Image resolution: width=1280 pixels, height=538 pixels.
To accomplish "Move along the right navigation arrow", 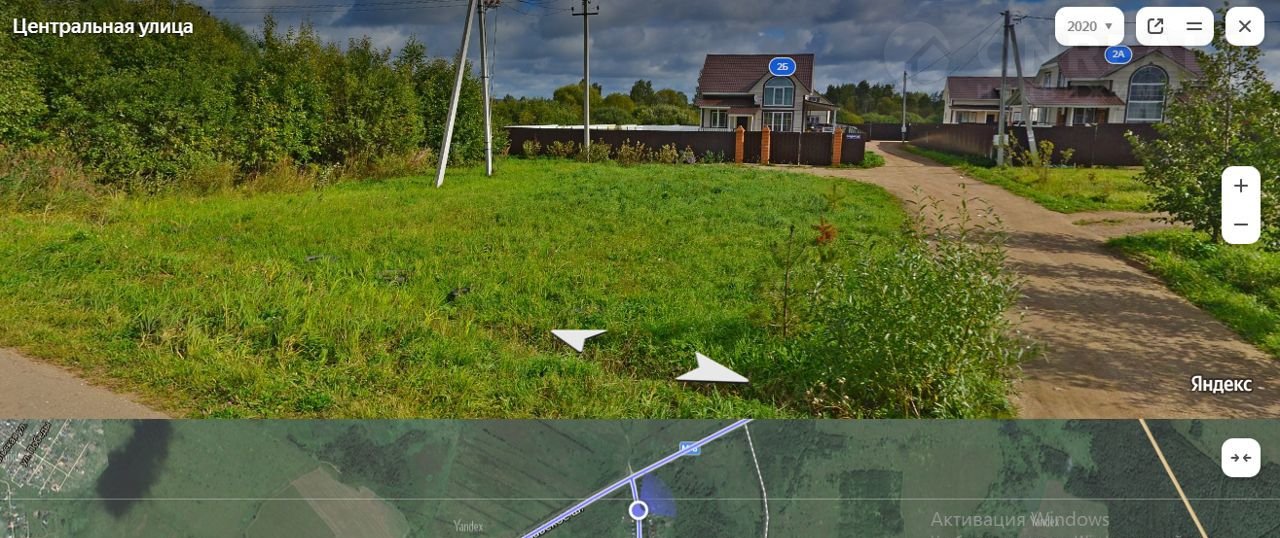I will [712, 370].
